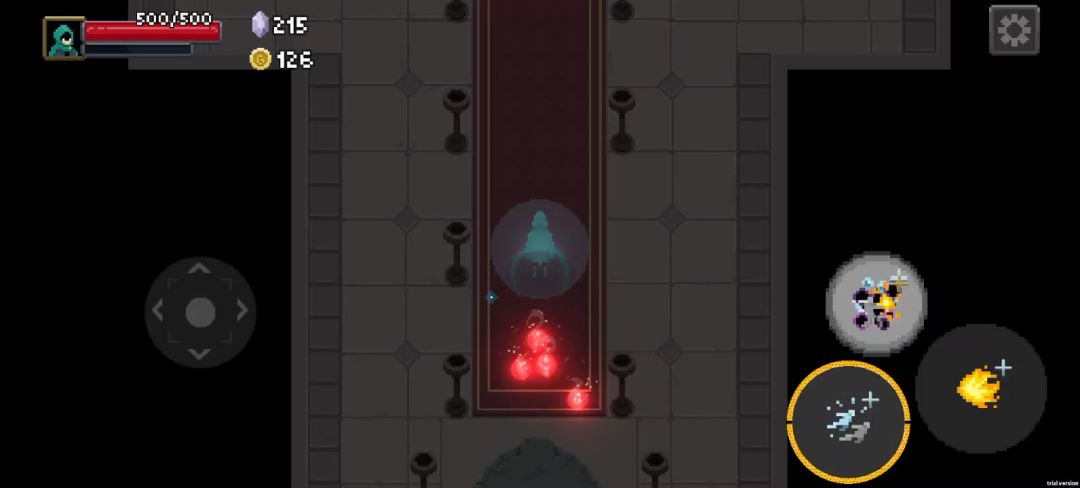Open the settings gear

tap(1014, 30)
